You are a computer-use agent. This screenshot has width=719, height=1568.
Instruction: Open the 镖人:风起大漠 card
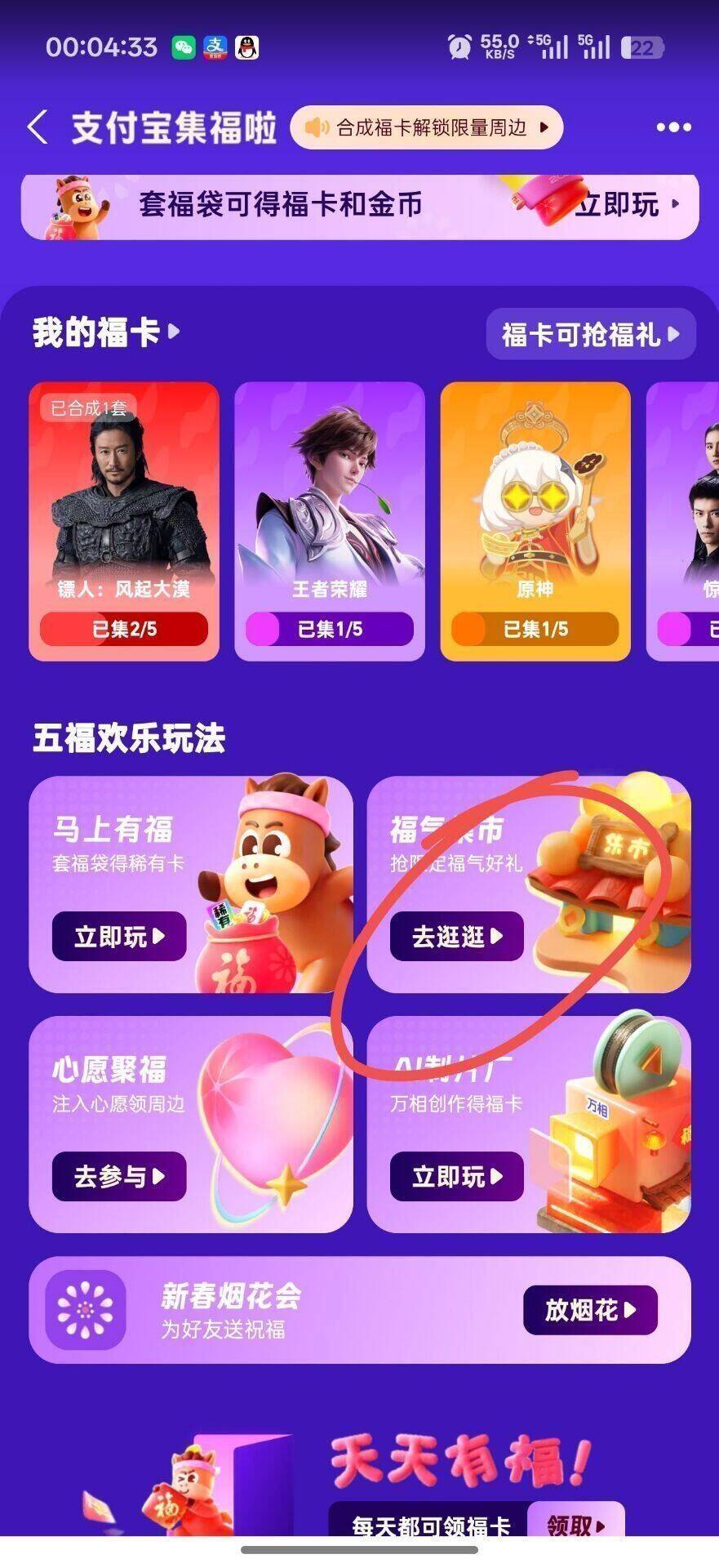coord(124,521)
